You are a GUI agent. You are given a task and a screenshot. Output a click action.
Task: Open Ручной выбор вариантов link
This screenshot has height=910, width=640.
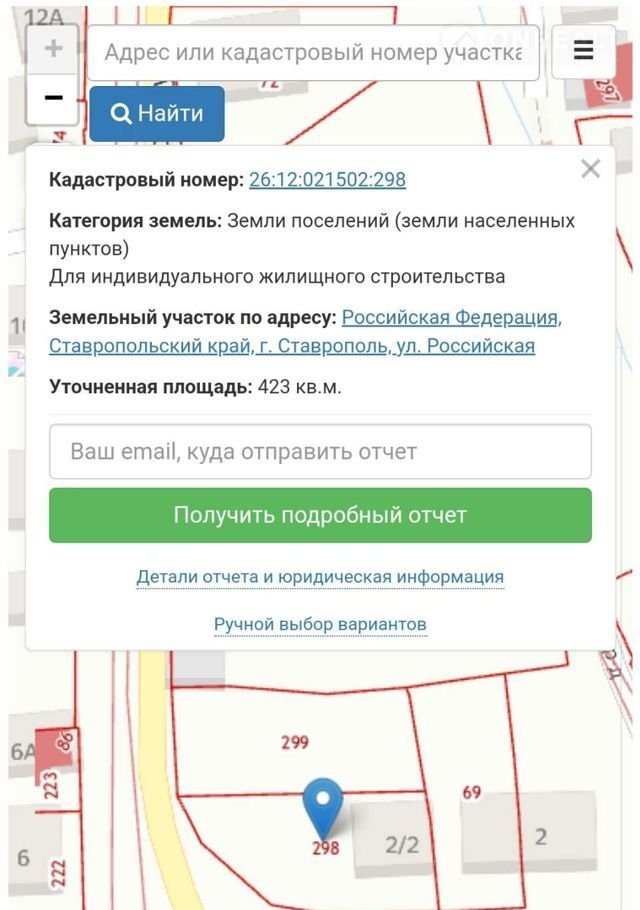pyautogui.click(x=320, y=624)
